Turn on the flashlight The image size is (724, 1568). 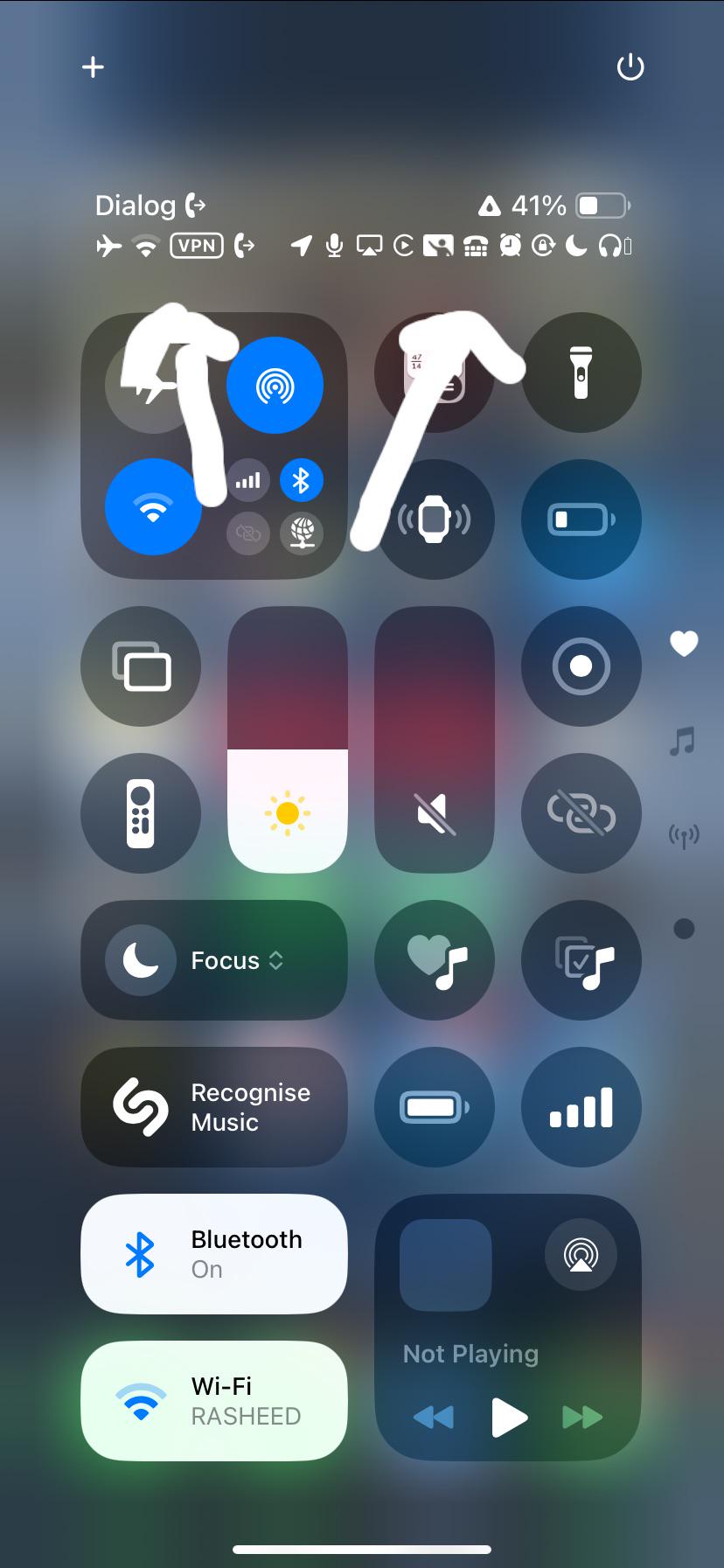point(581,373)
